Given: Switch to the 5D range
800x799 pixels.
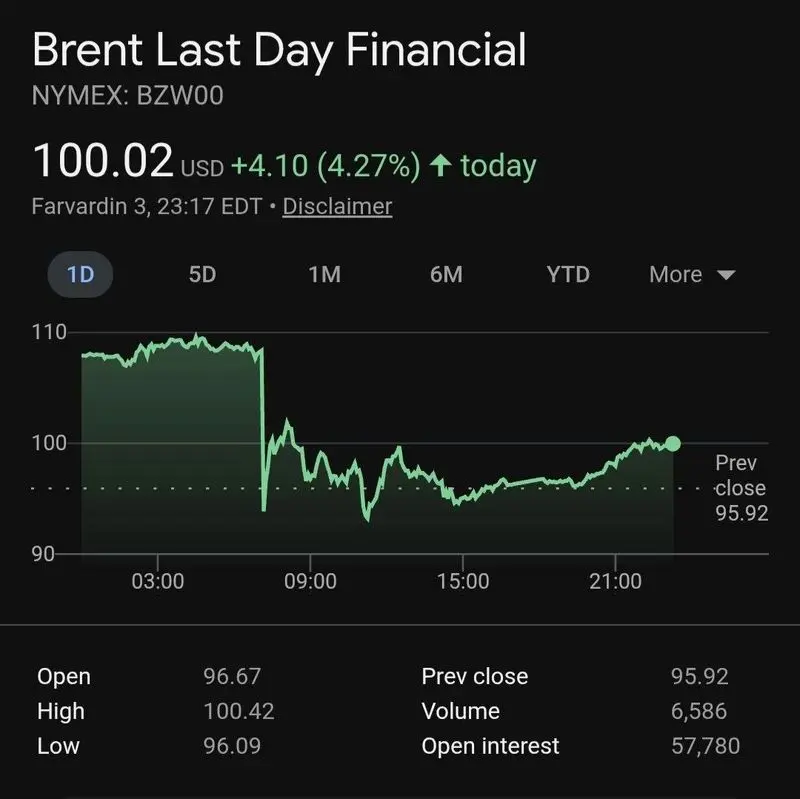Looking at the screenshot, I should coord(202,275).
